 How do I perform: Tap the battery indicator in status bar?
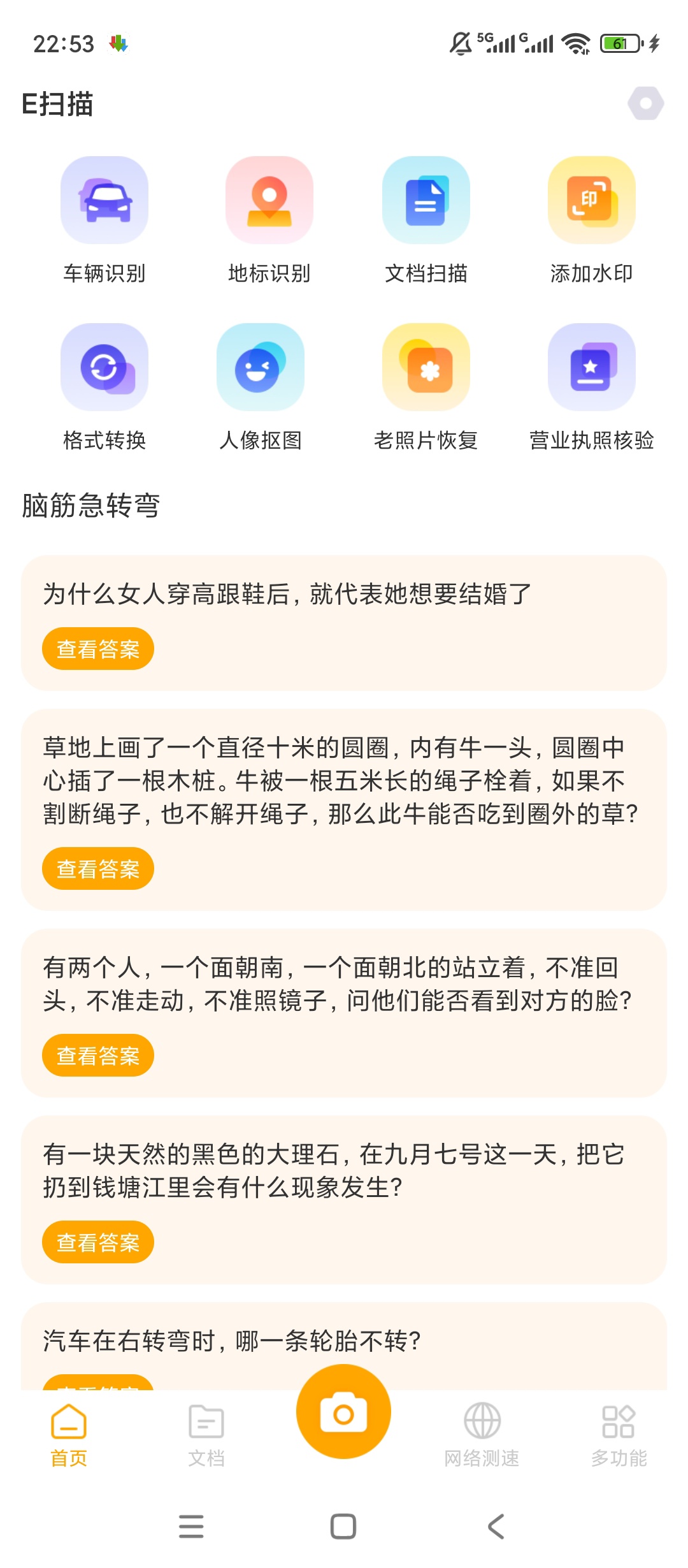pyautogui.click(x=619, y=42)
